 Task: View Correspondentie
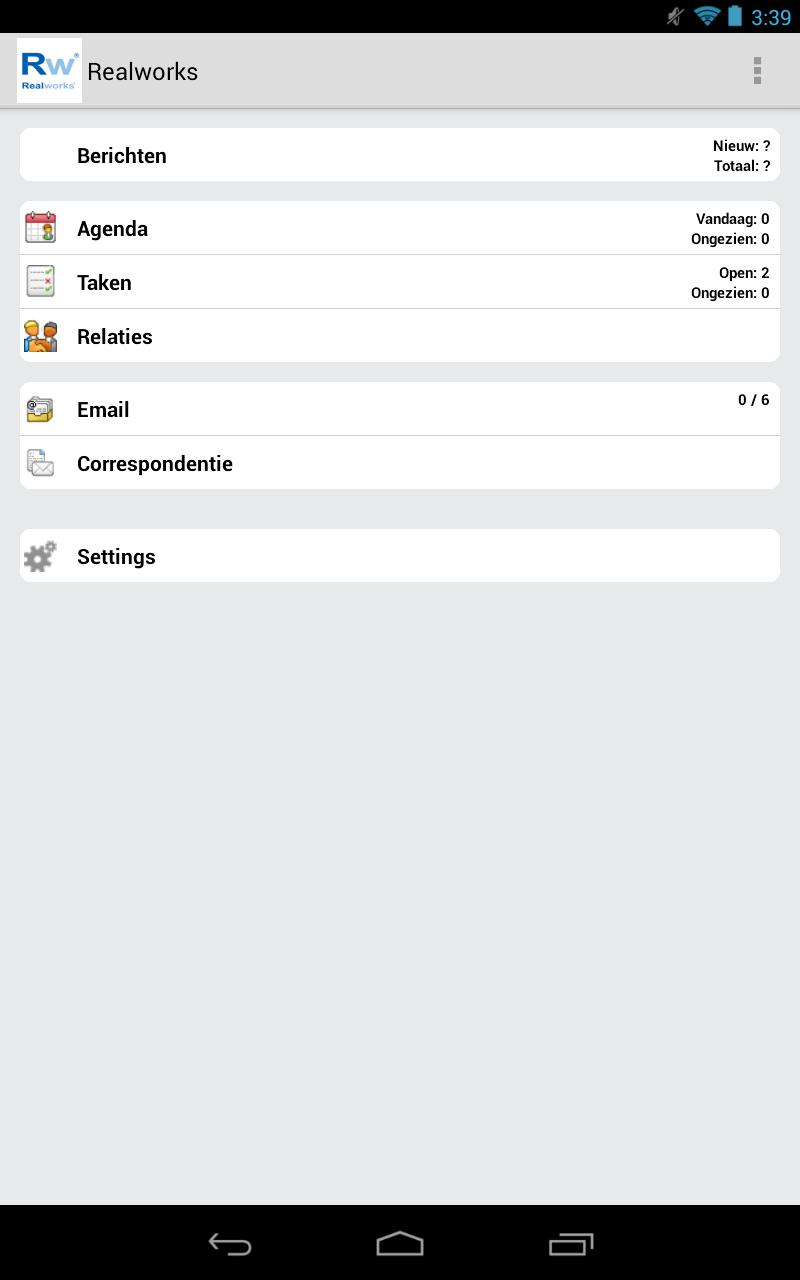point(400,464)
